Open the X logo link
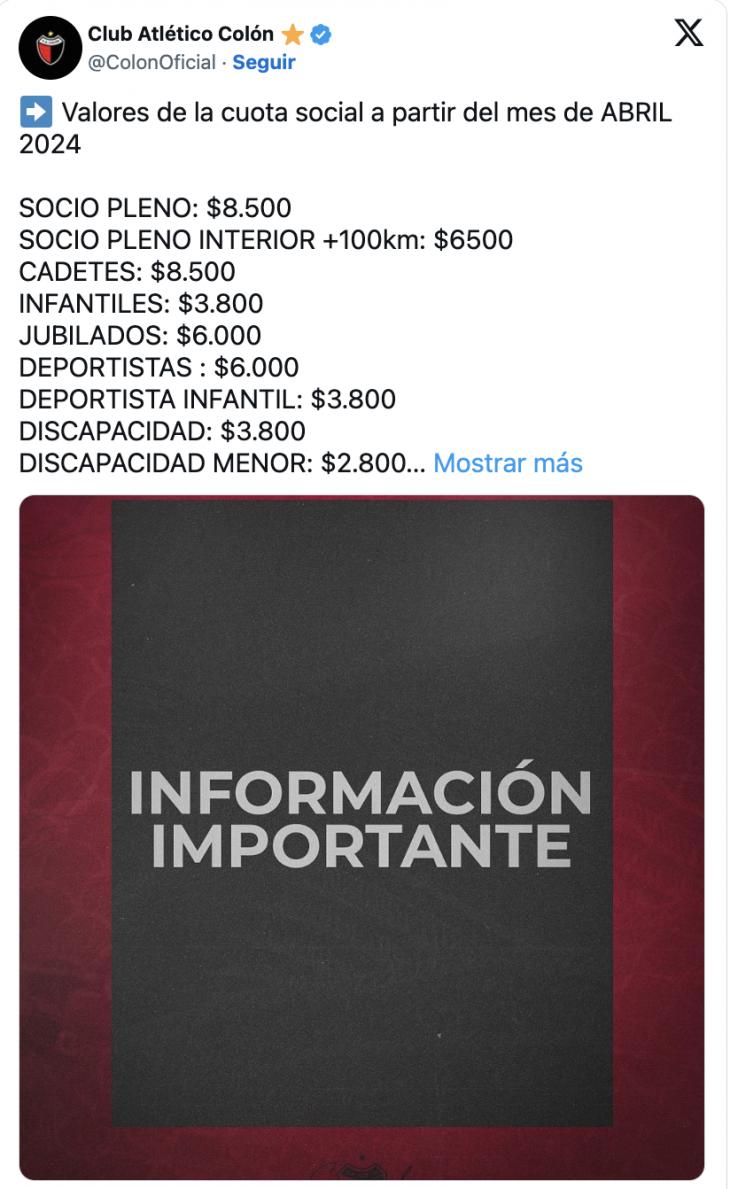Screen dimensions: 730x1189 (688, 34)
